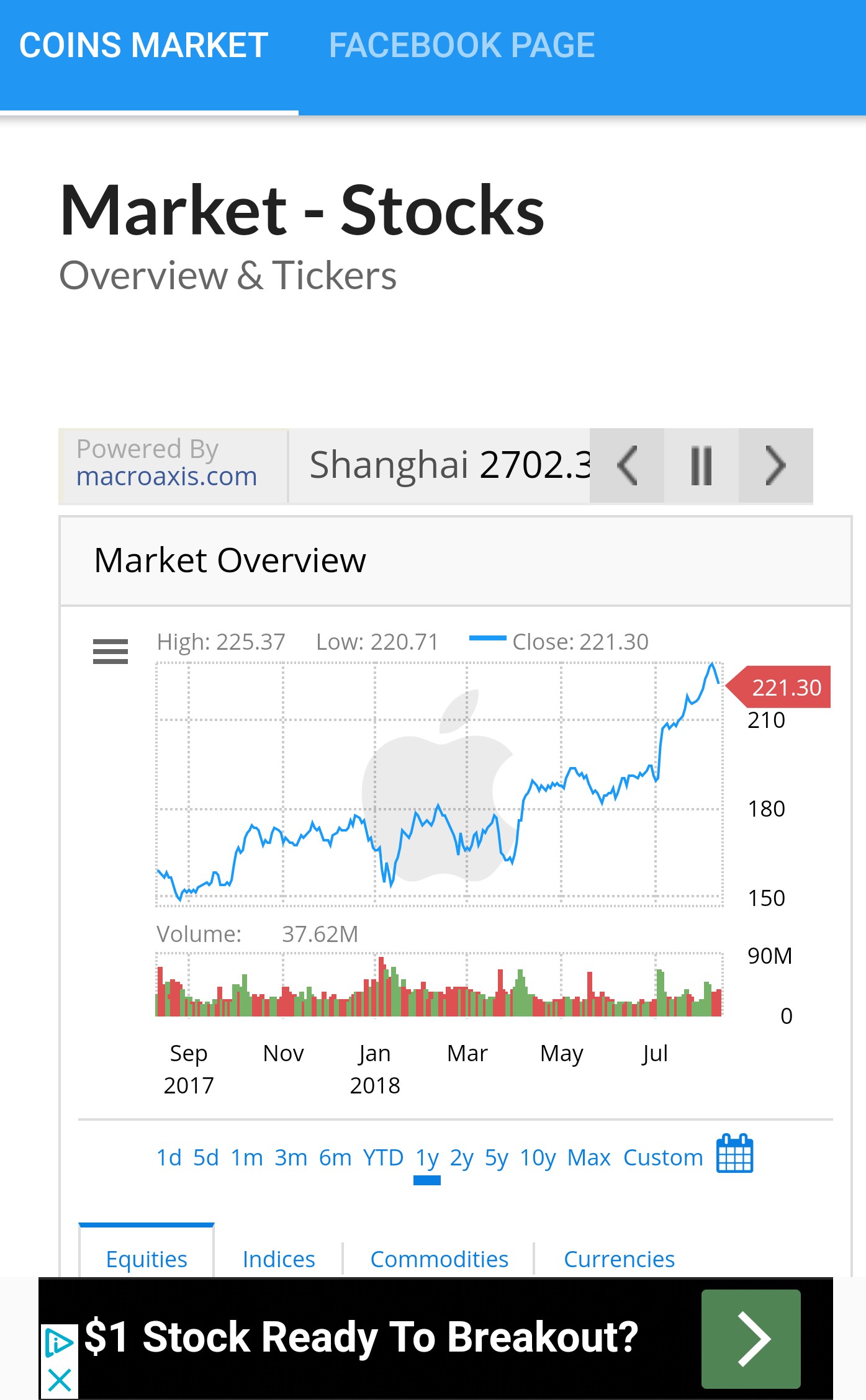This screenshot has width=866, height=1400.
Task: View the Max chart range
Action: [x=589, y=1157]
